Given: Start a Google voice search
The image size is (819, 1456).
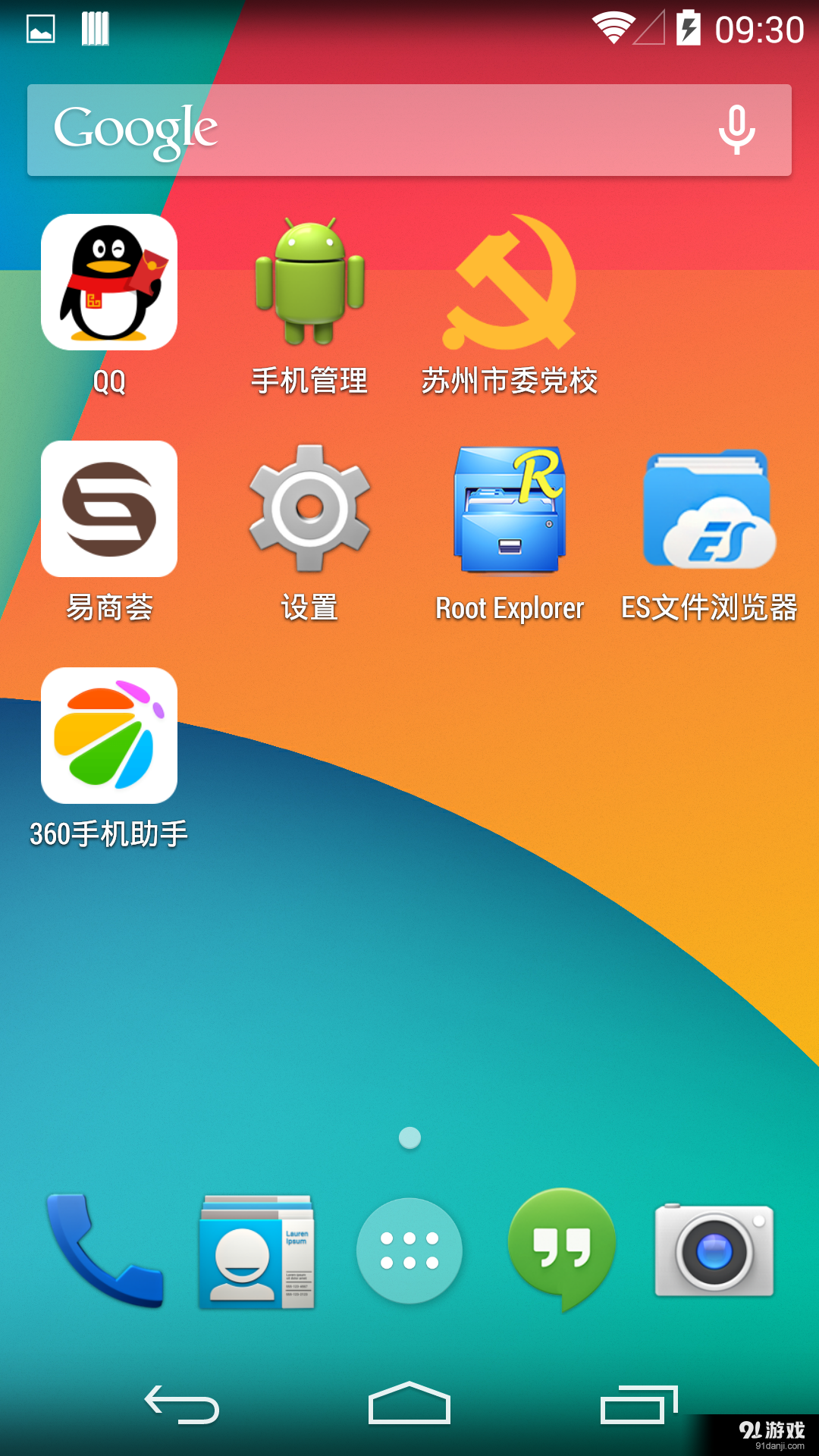Looking at the screenshot, I should coord(735,129).
